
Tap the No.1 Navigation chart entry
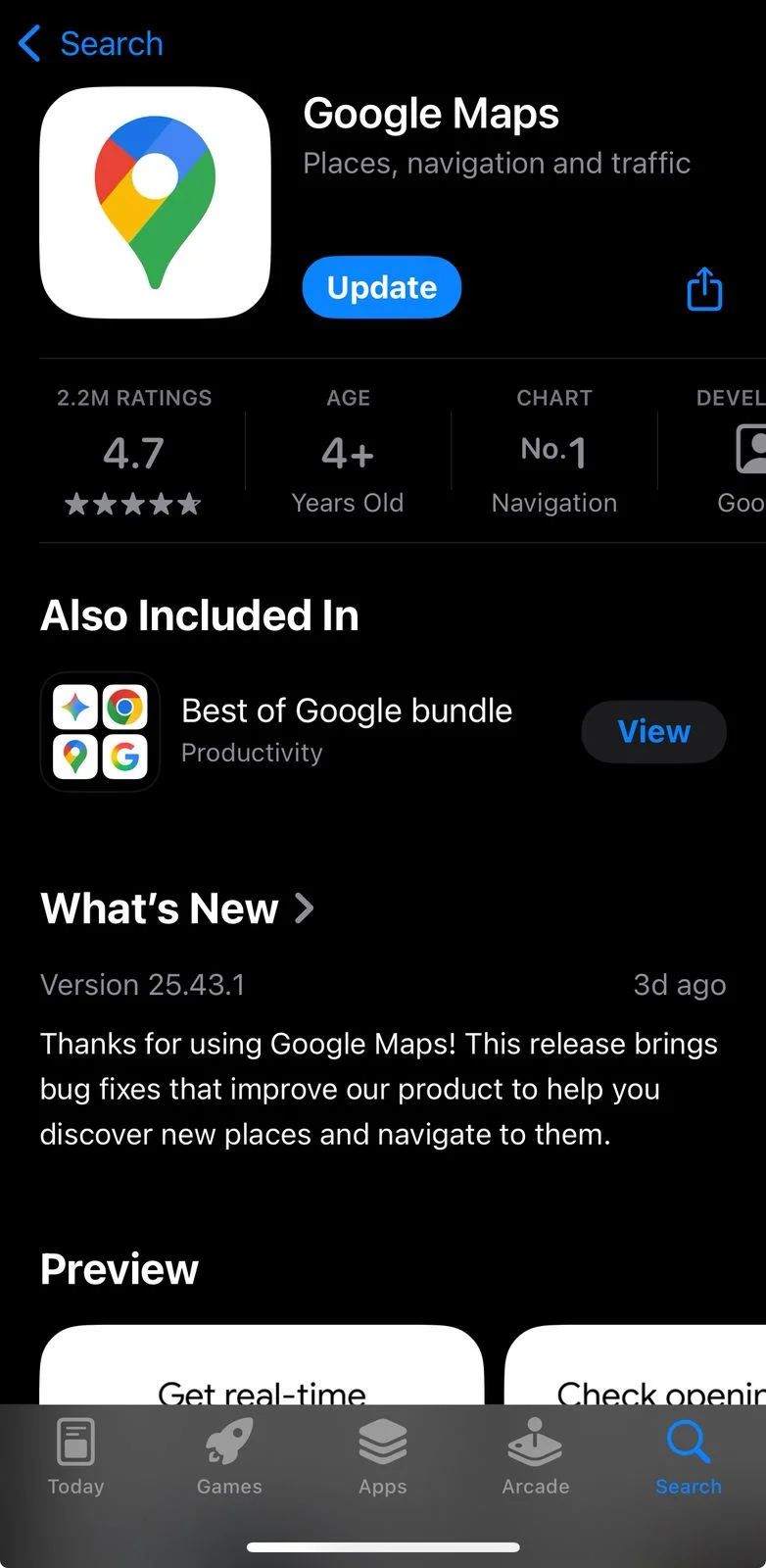(553, 451)
